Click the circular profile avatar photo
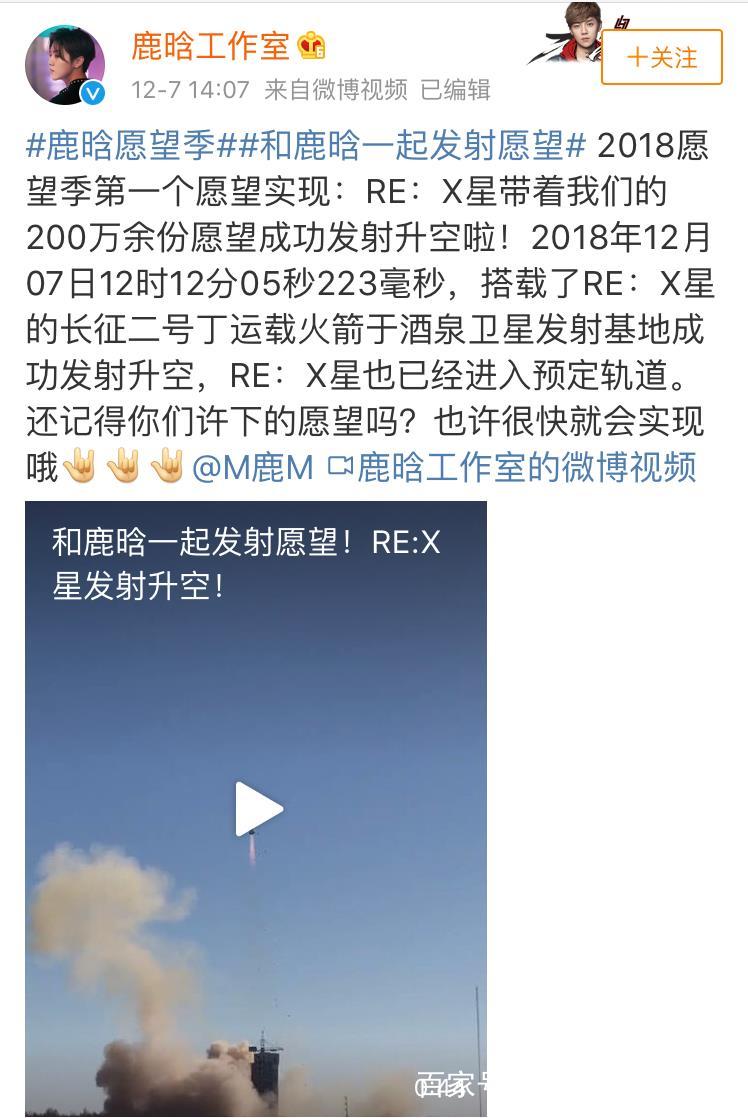The height and width of the screenshot is (1118, 748). click(x=65, y=63)
